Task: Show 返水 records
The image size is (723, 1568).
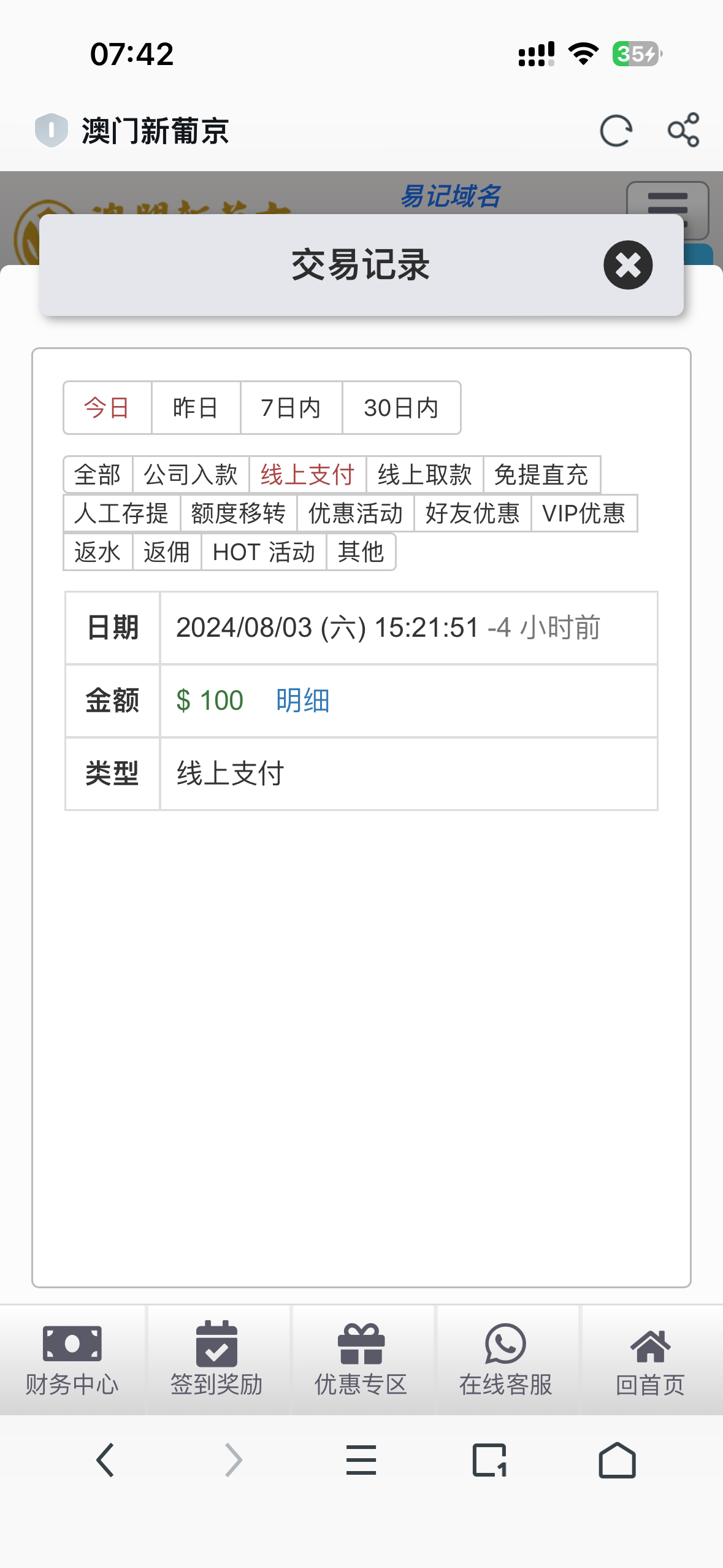Action: tap(98, 552)
